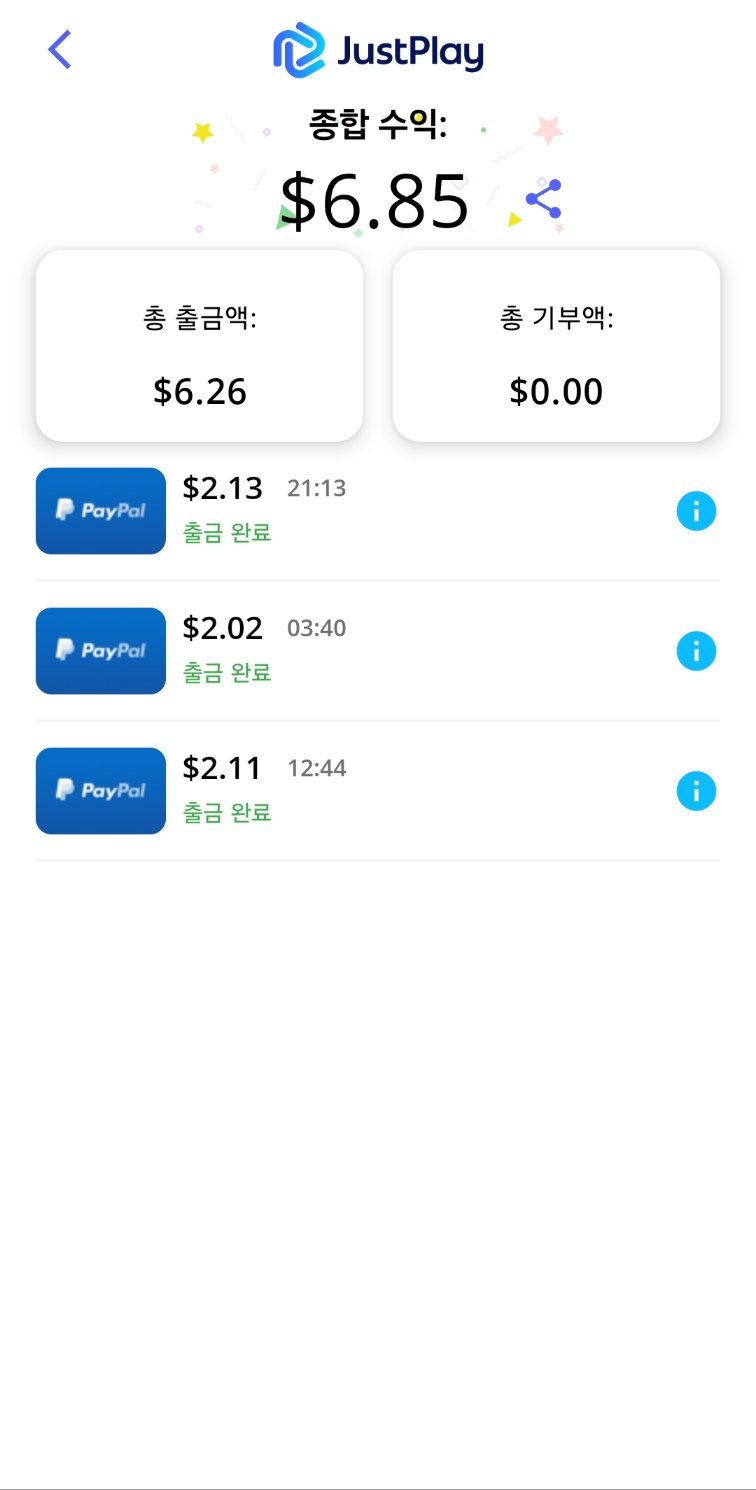756x1490 pixels.
Task: Click the timestamp 21:13 on the first transaction
Action: click(x=316, y=488)
